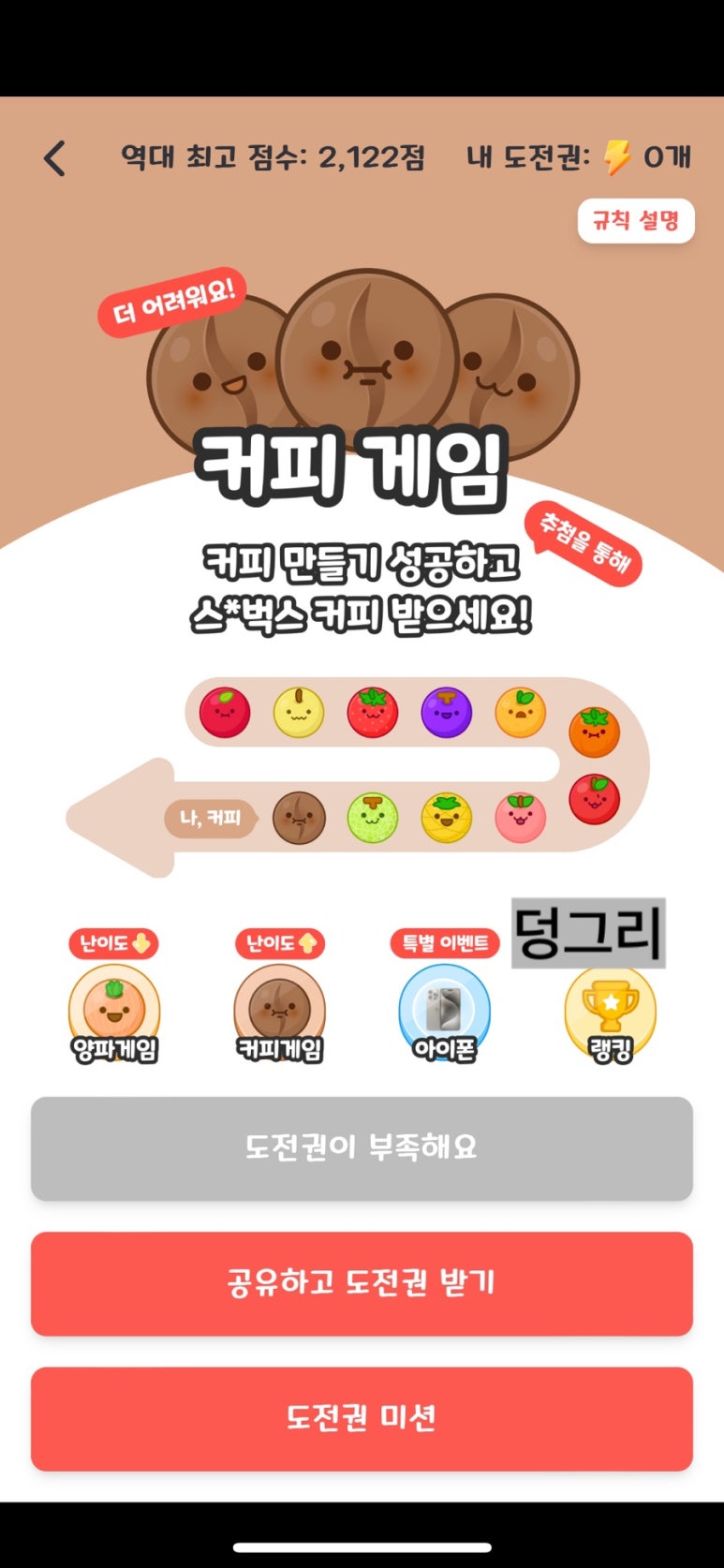The width and height of the screenshot is (724, 1568).
Task: Tap the 도전권이 부족해요 button
Action: 362,1147
